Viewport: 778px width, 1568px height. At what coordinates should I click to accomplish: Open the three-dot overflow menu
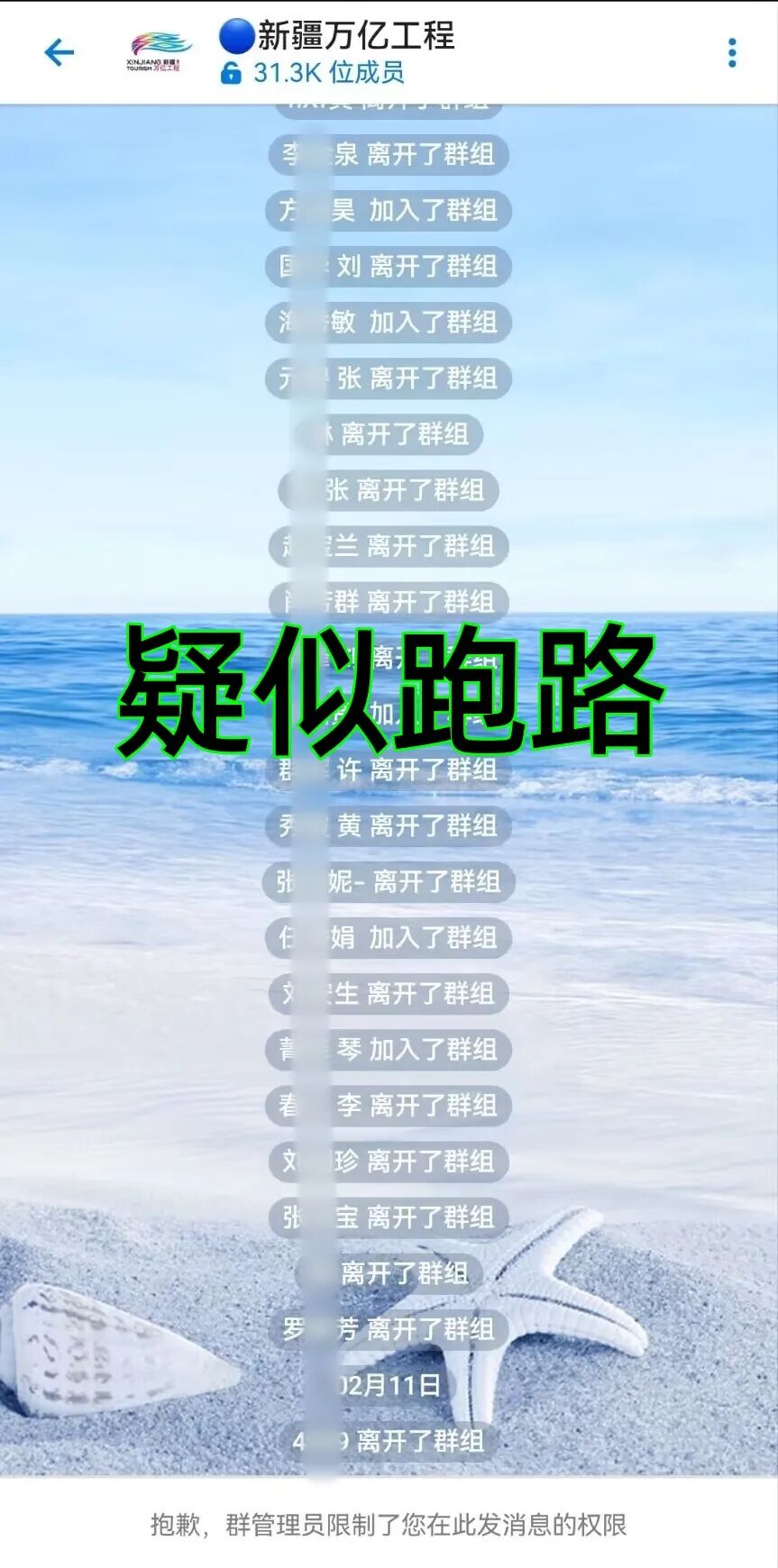[732, 52]
